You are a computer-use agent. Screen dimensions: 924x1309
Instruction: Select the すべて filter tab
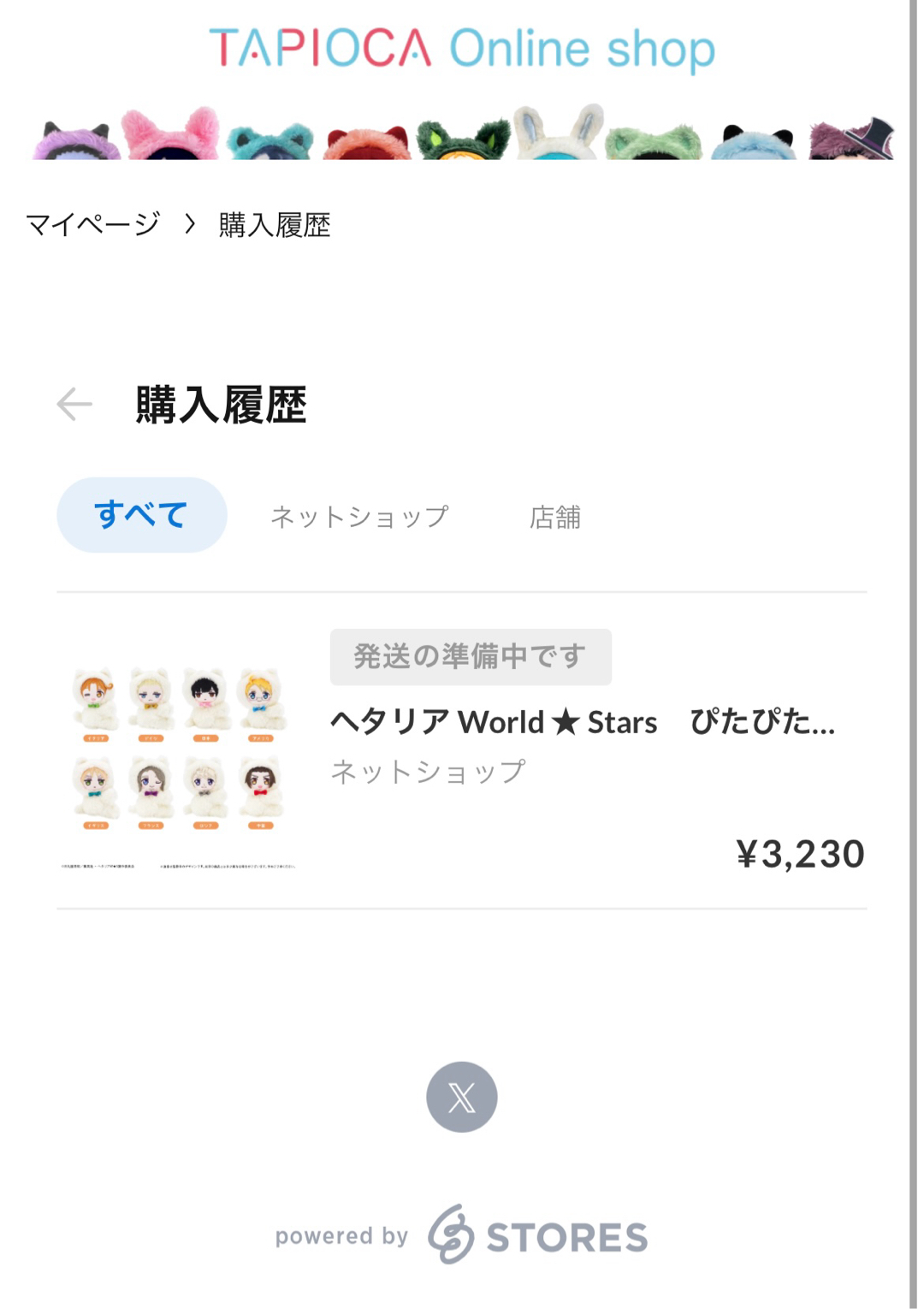142,515
